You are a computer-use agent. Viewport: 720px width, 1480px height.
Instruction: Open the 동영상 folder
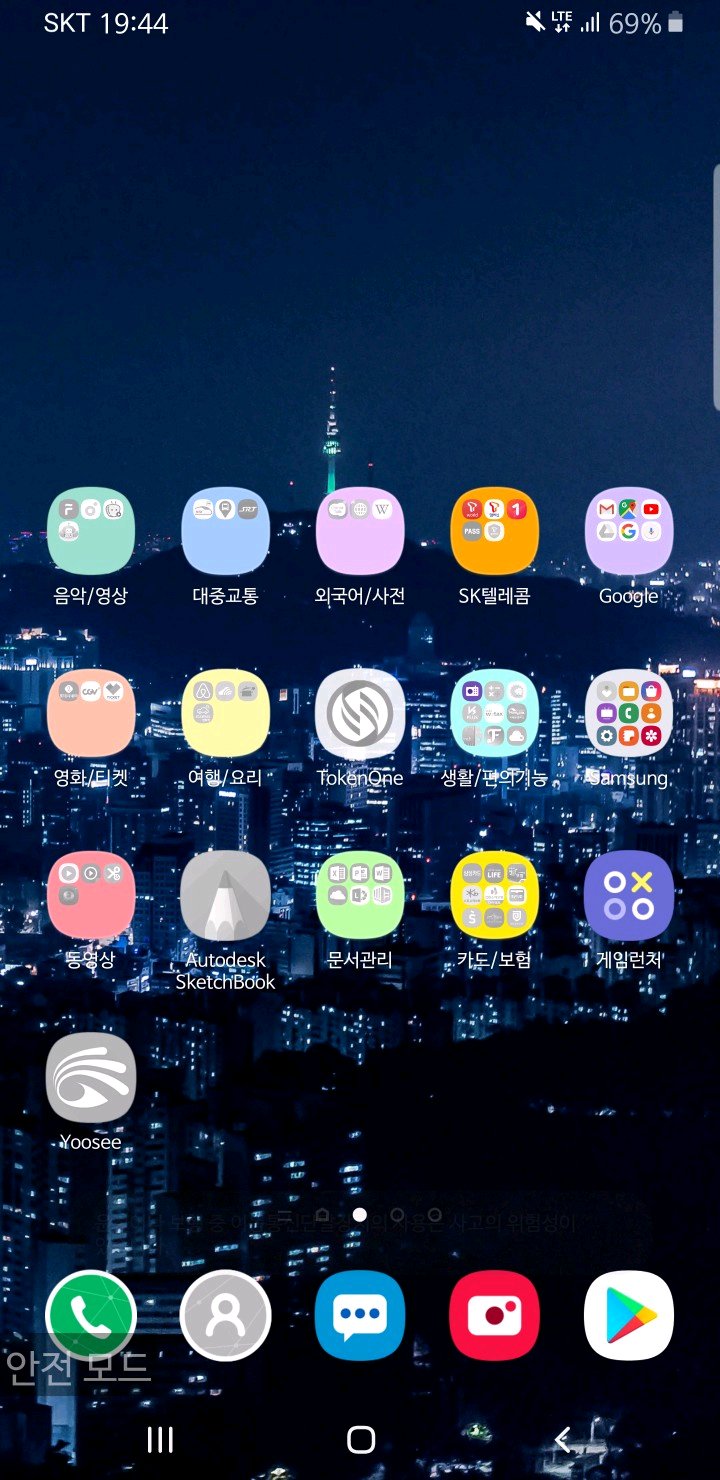coord(91,895)
